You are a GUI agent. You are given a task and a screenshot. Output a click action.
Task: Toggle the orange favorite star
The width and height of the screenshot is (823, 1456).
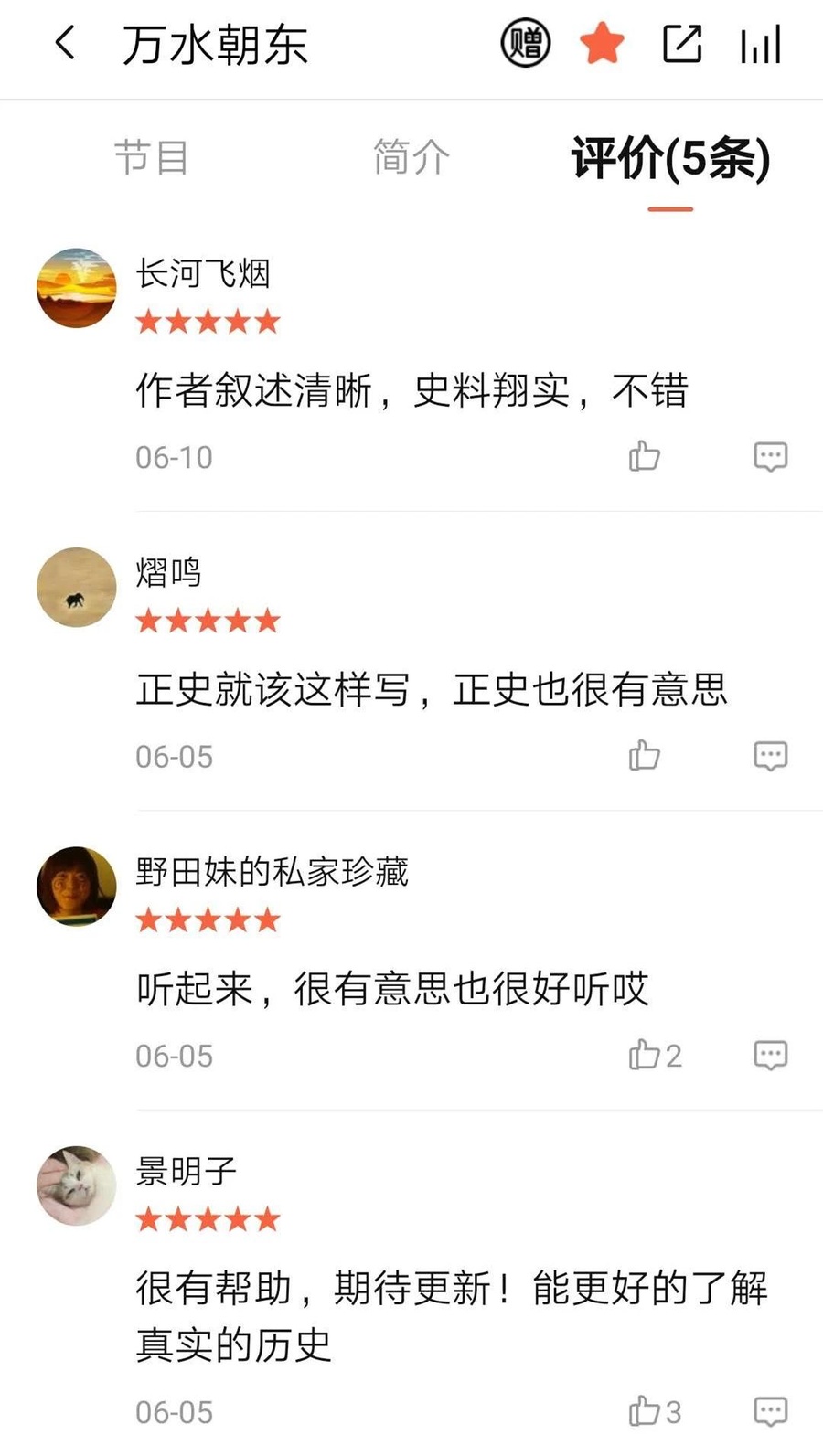pos(602,43)
